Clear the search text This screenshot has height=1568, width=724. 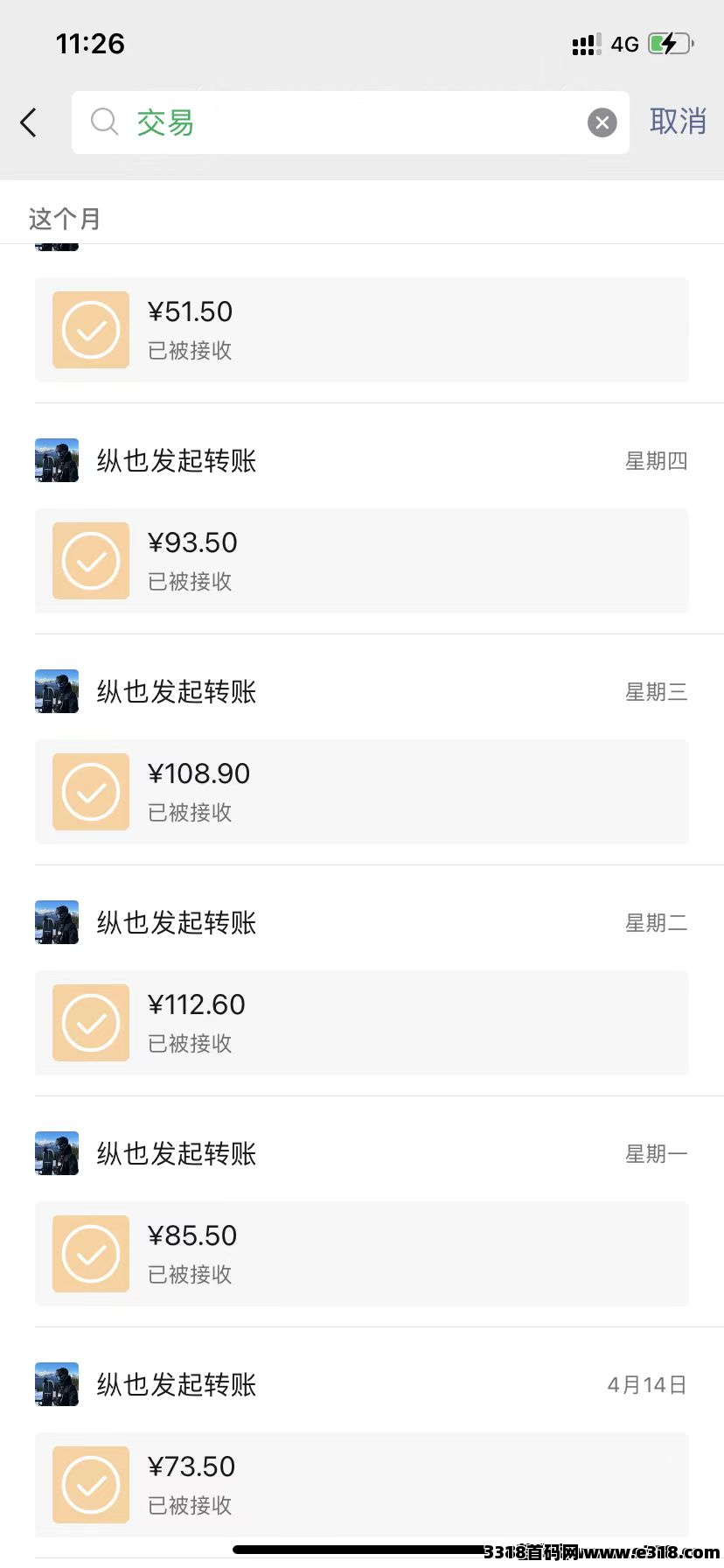click(602, 122)
